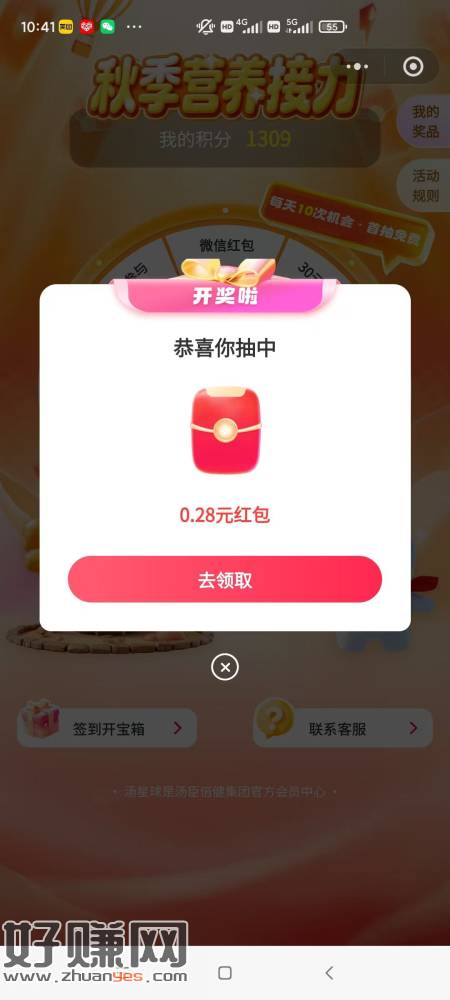Open the mini program three-dot menu
This screenshot has width=450, height=1000.
pyautogui.click(x=357, y=66)
